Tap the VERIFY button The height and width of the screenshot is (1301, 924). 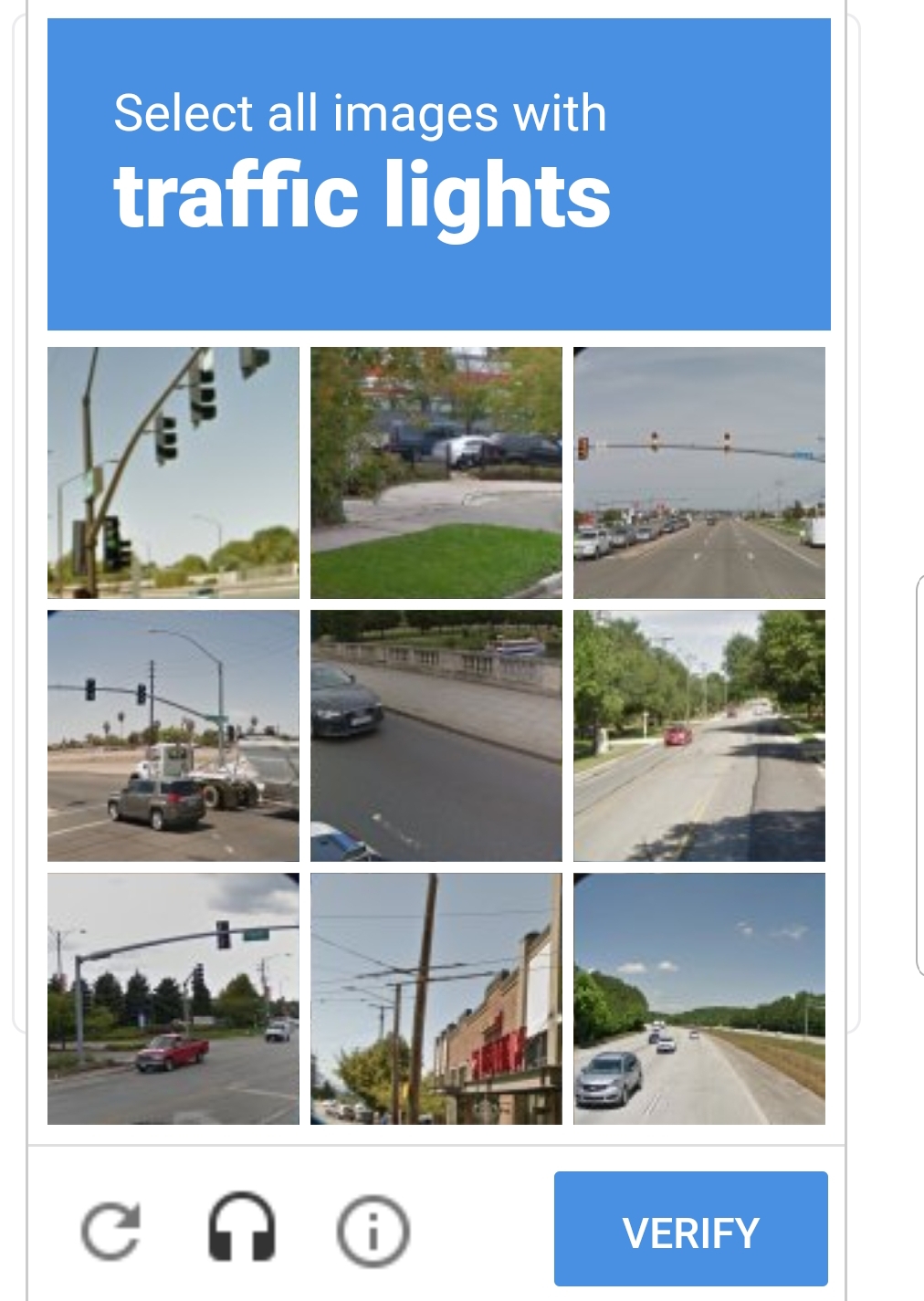[690, 1230]
